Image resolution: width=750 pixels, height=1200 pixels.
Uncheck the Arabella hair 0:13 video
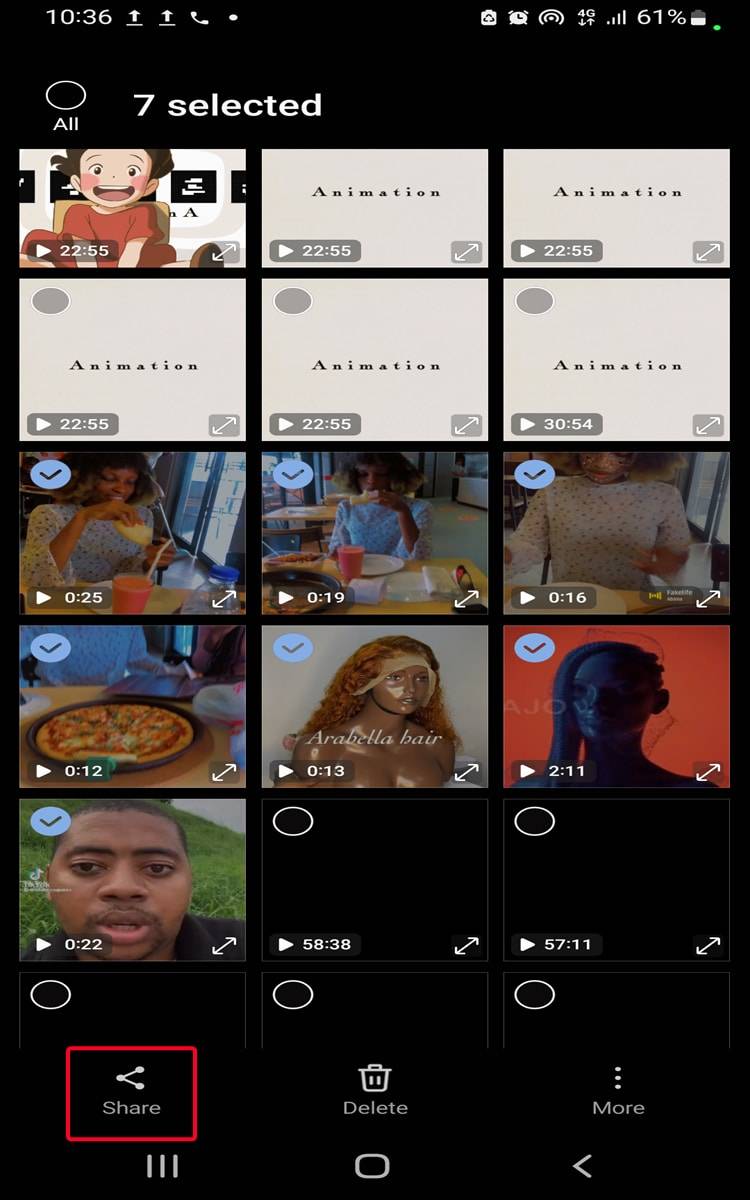coord(293,648)
